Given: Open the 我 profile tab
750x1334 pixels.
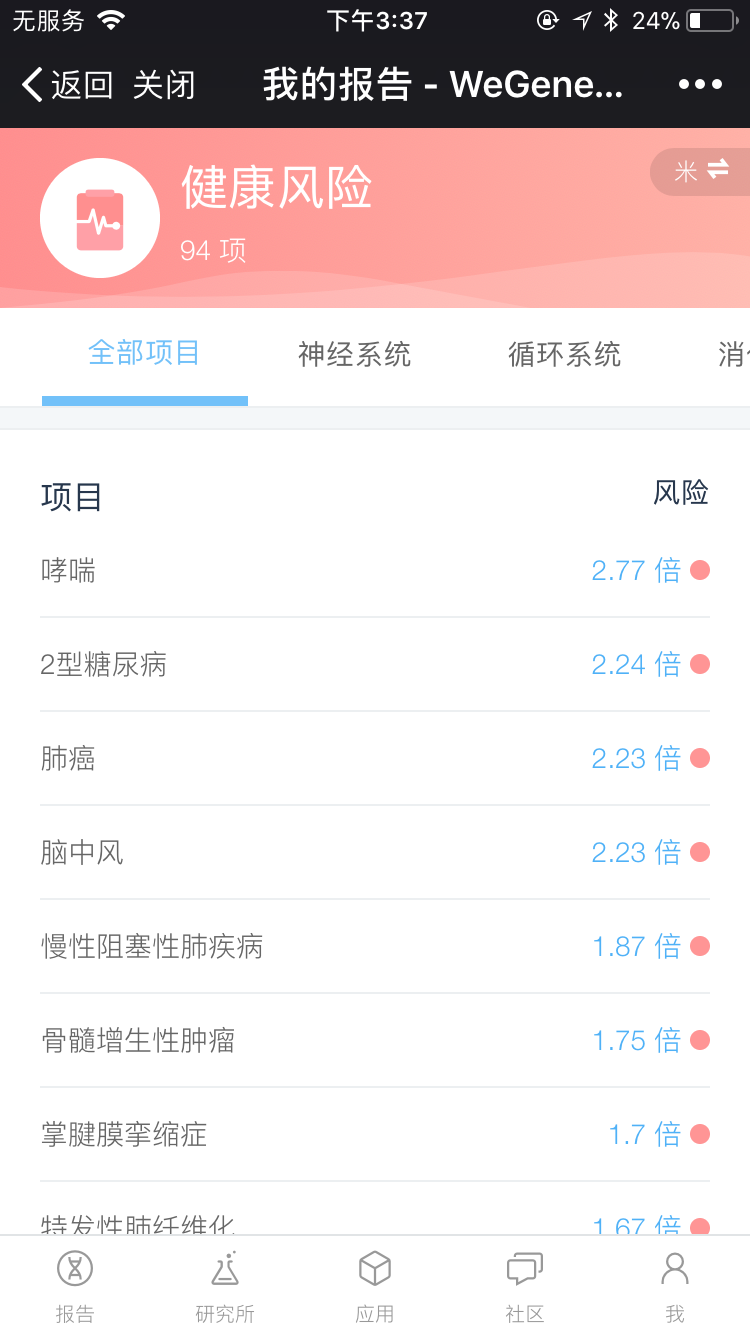Looking at the screenshot, I should point(675,1286).
